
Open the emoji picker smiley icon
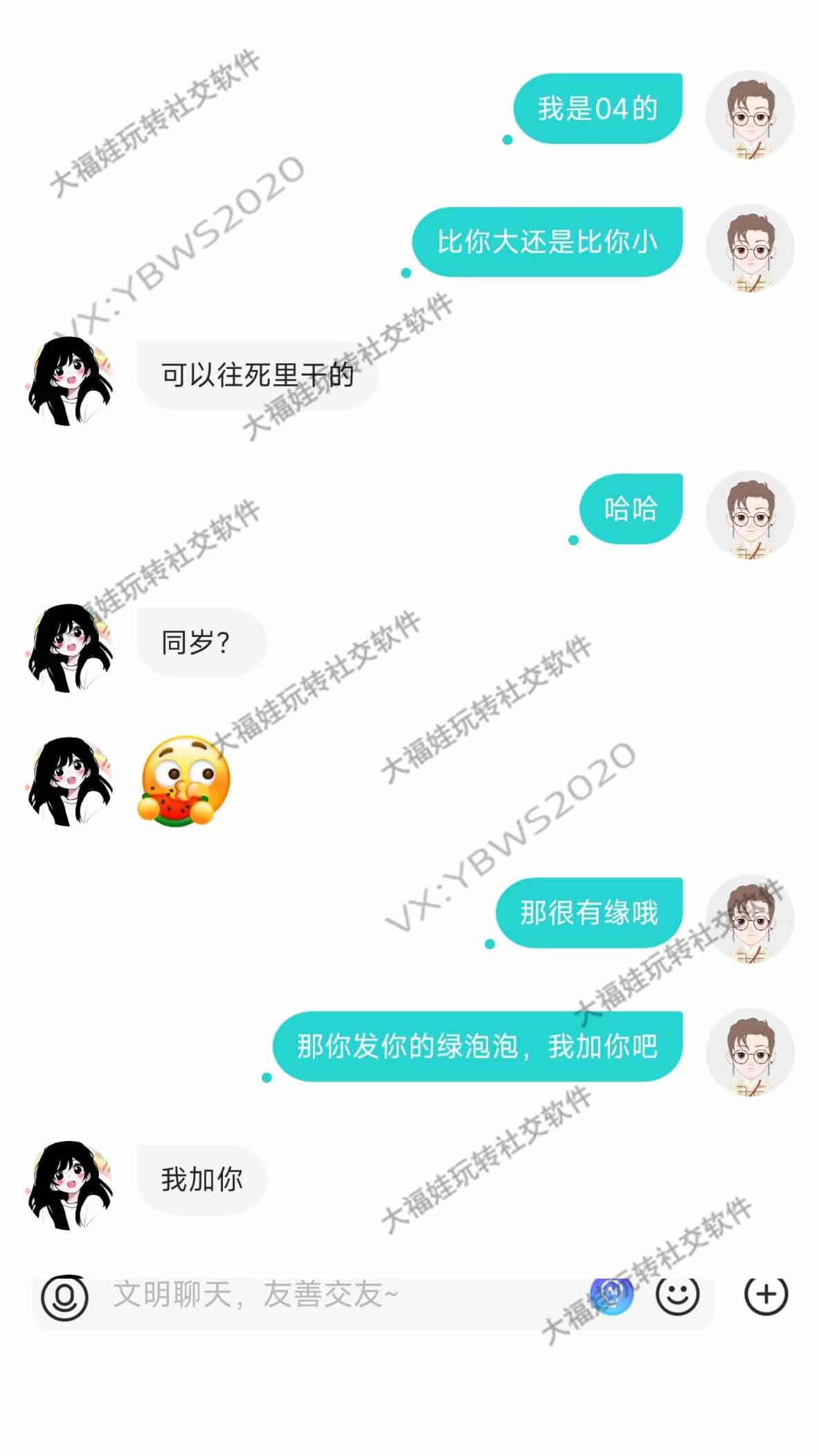[677, 1294]
